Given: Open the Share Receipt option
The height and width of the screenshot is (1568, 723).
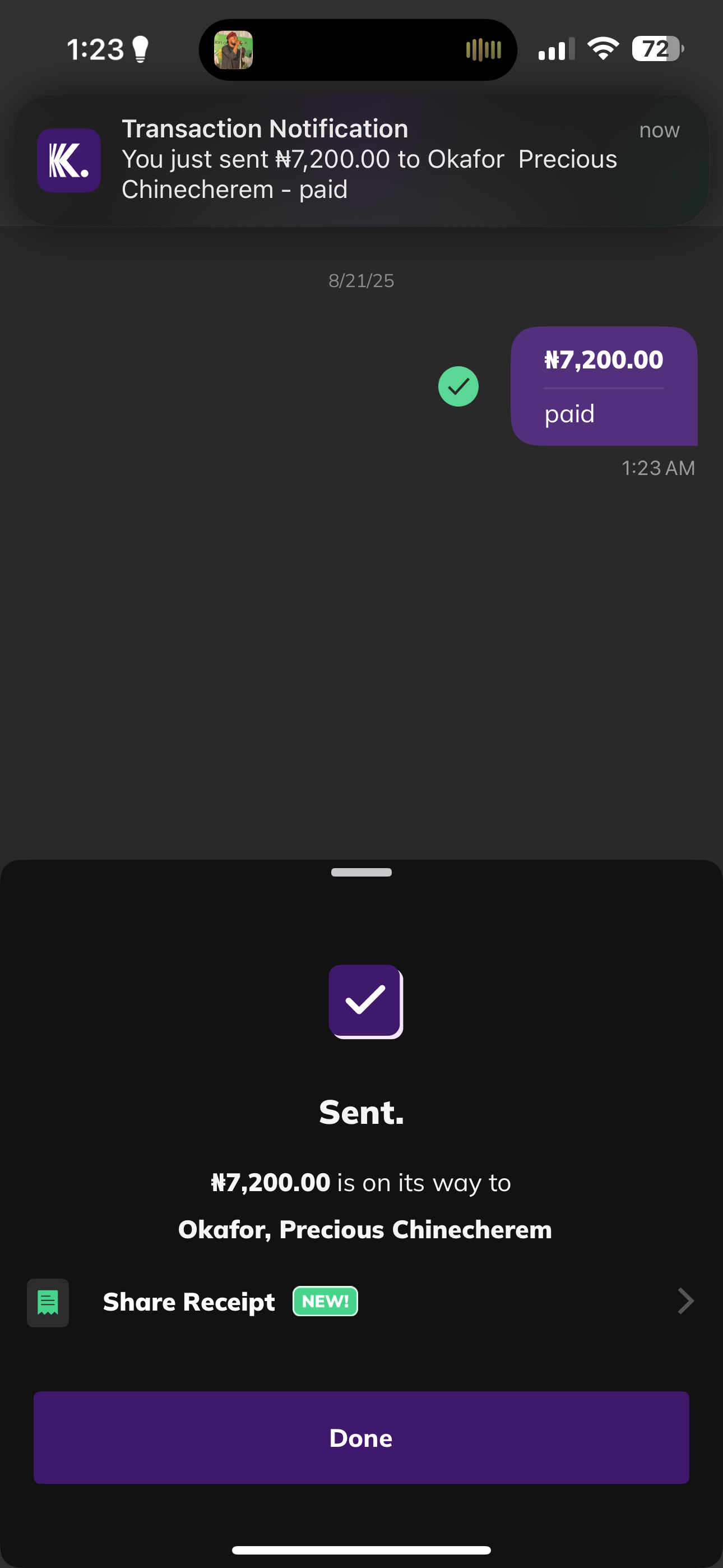Looking at the screenshot, I should click(360, 1302).
